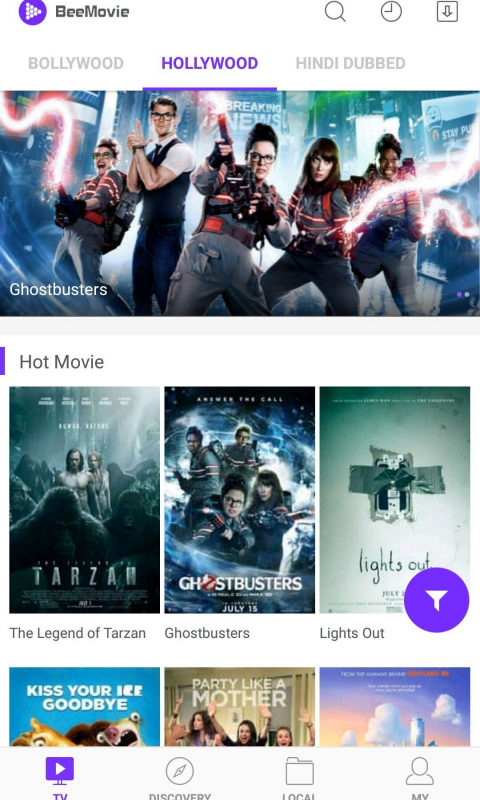Open watch history clock icon
The height and width of the screenshot is (800, 480).
(x=391, y=11)
